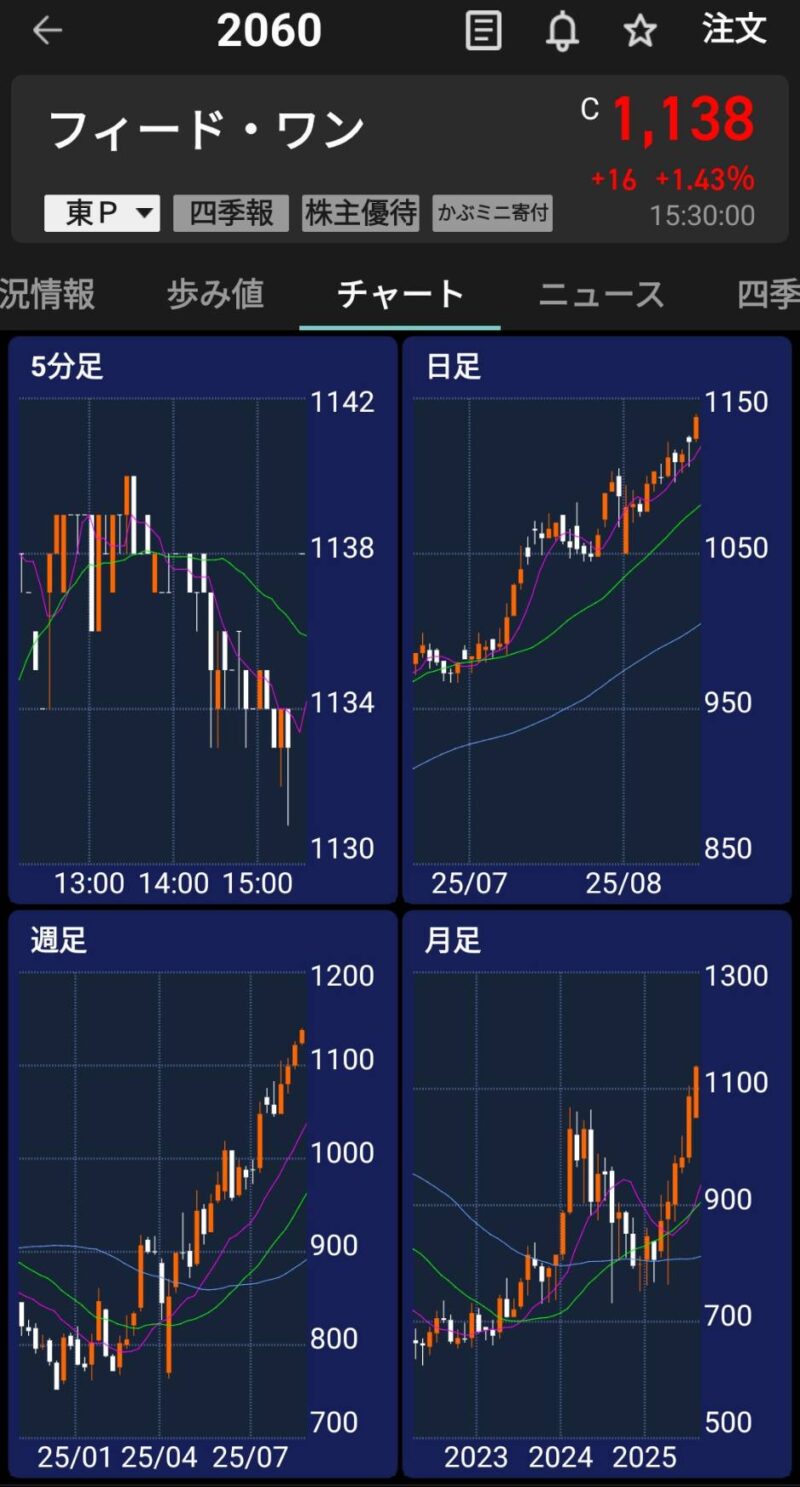Switch to the ニュース tab

pos(601,294)
